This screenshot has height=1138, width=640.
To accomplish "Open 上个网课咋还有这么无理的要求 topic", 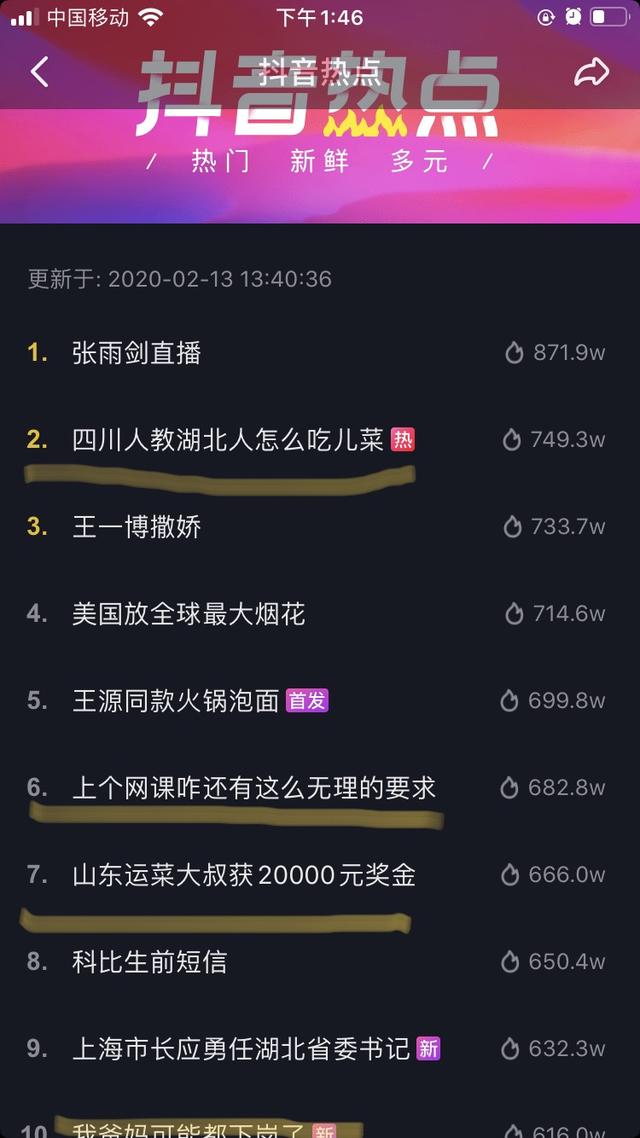I will (x=254, y=788).
